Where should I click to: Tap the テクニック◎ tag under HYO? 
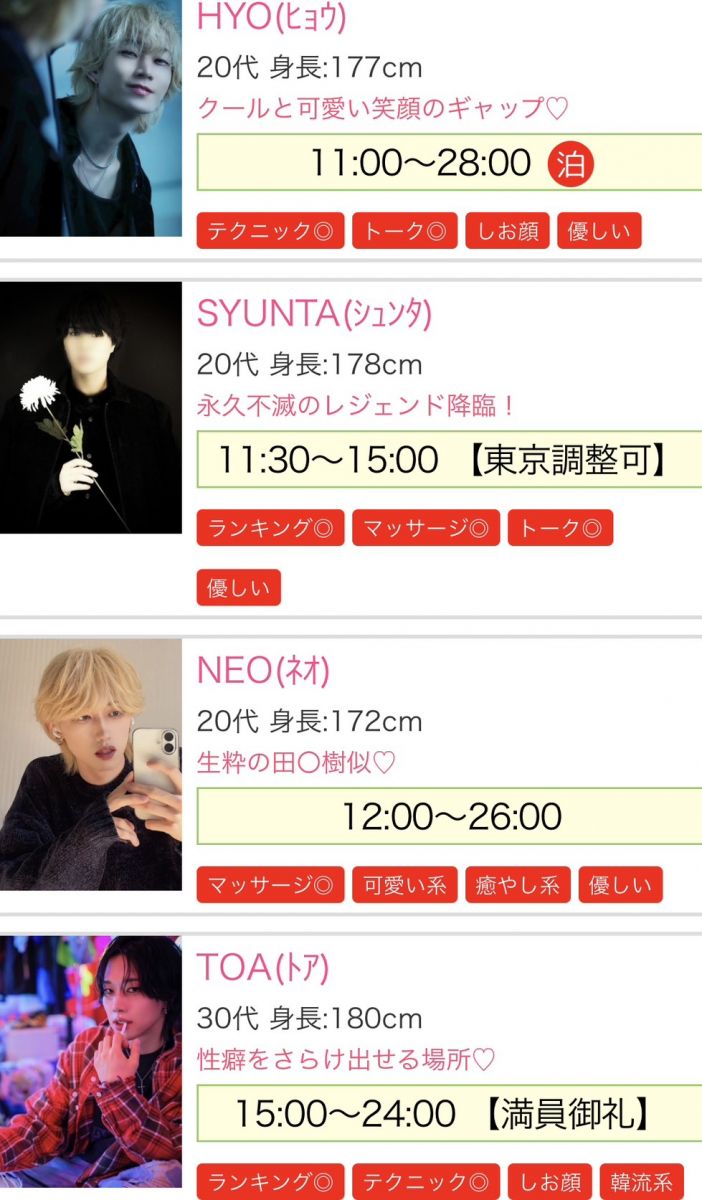[270, 231]
